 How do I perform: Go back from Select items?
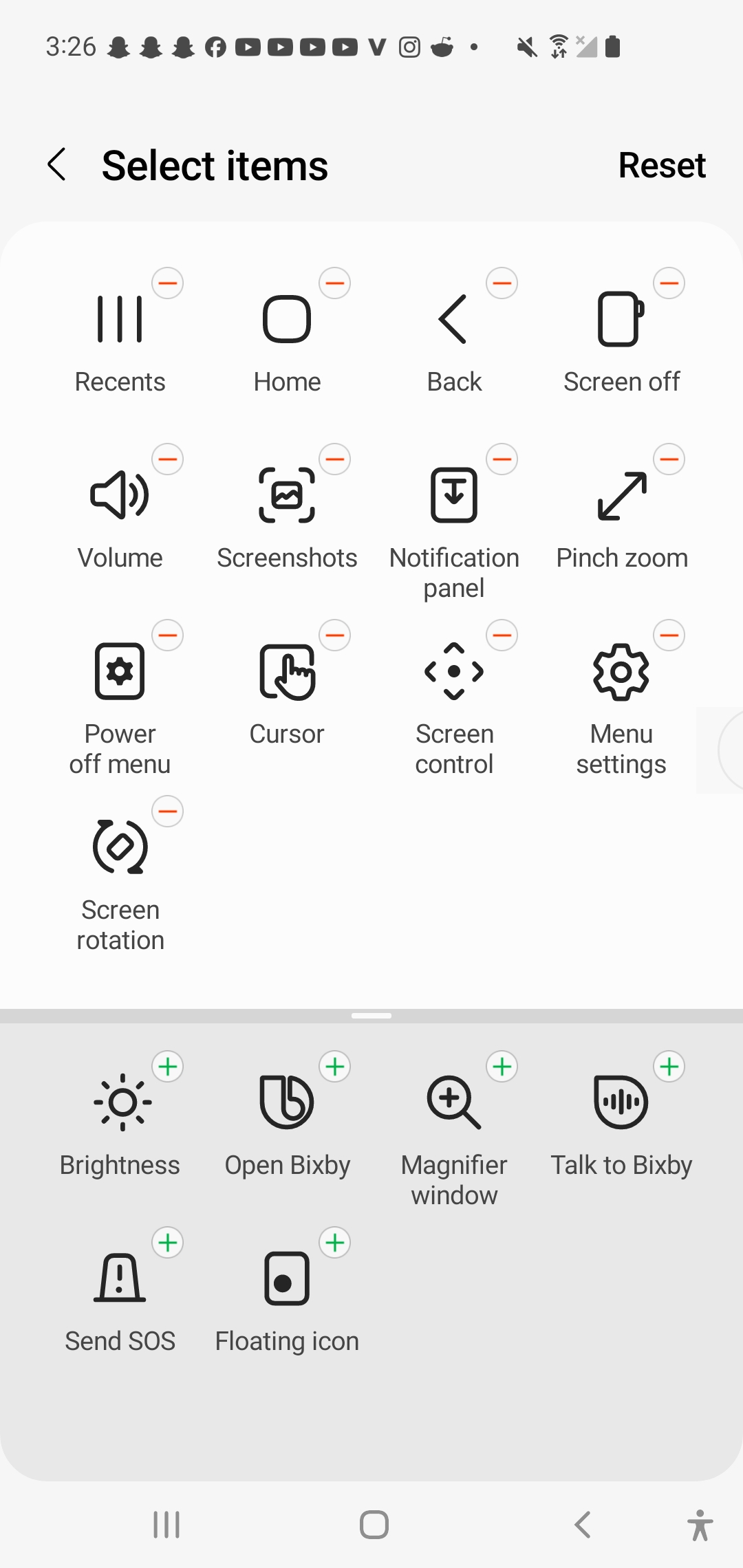coord(57,165)
